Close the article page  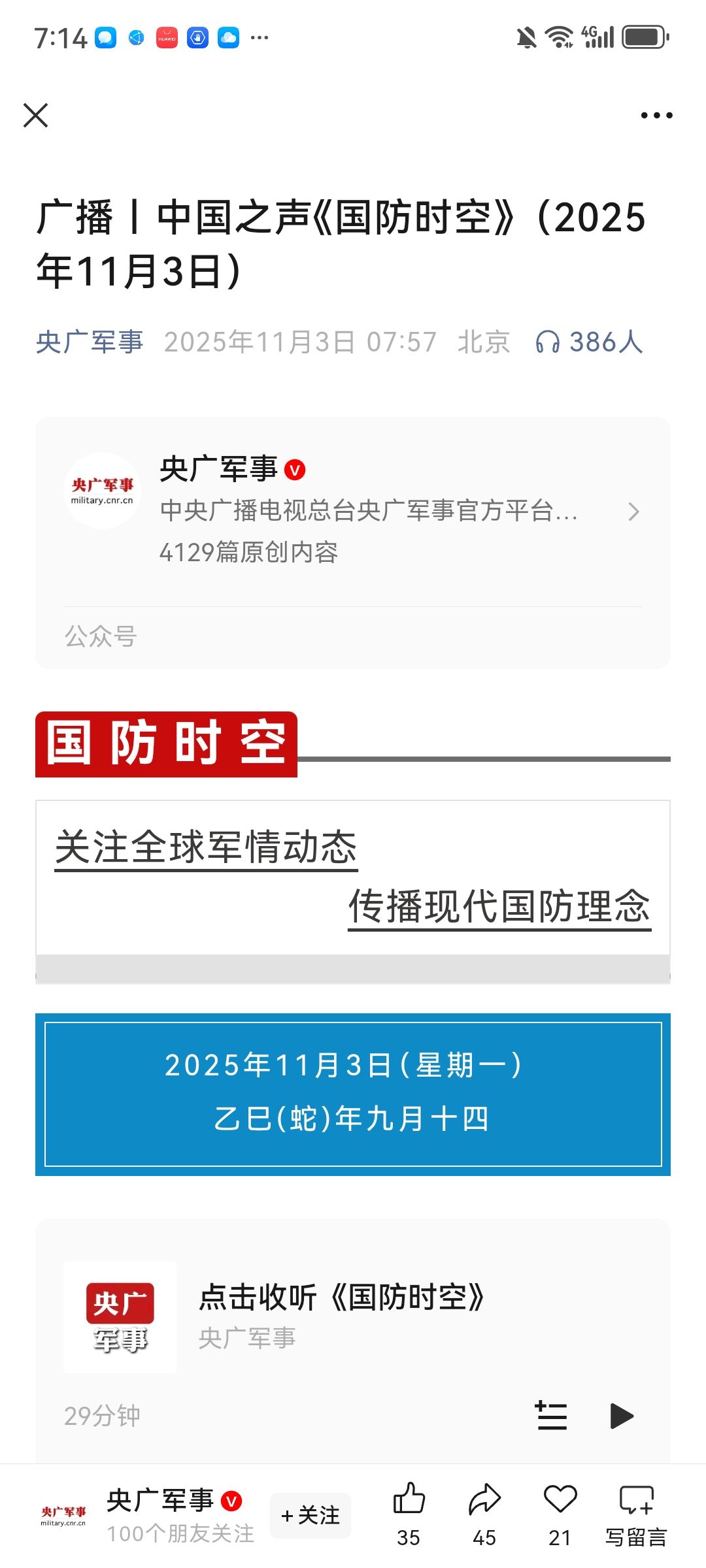[36, 116]
